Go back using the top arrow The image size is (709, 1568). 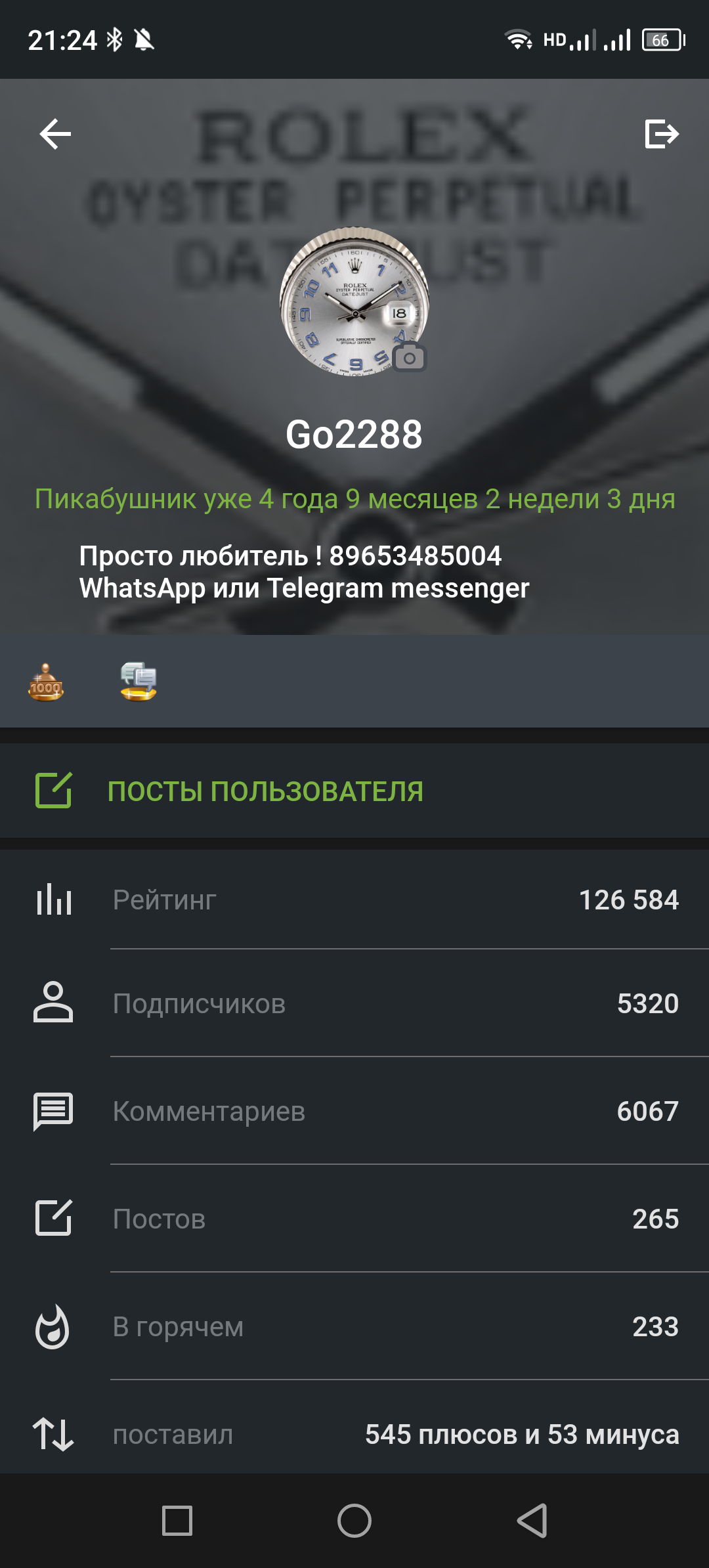(55, 135)
